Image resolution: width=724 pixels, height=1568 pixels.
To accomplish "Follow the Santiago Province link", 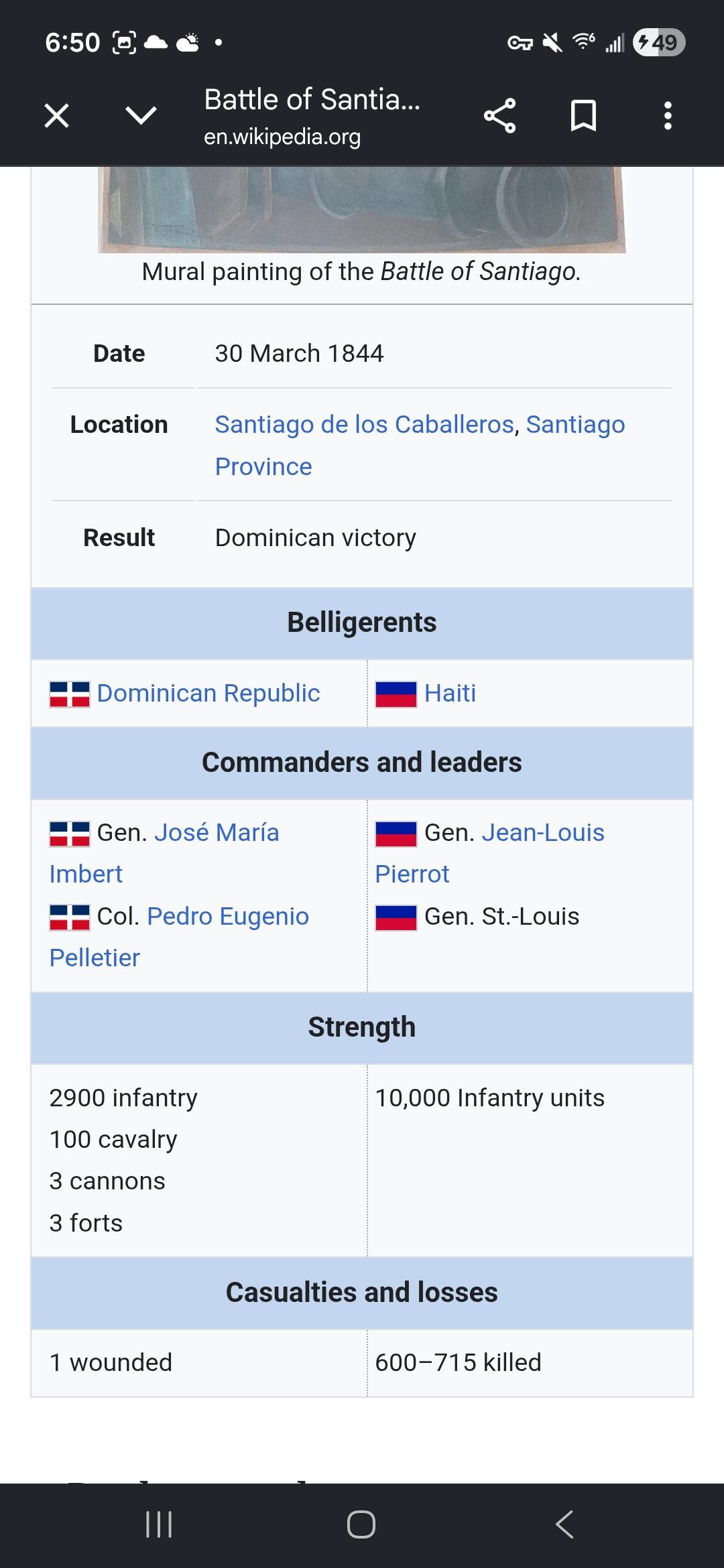I will coord(420,445).
